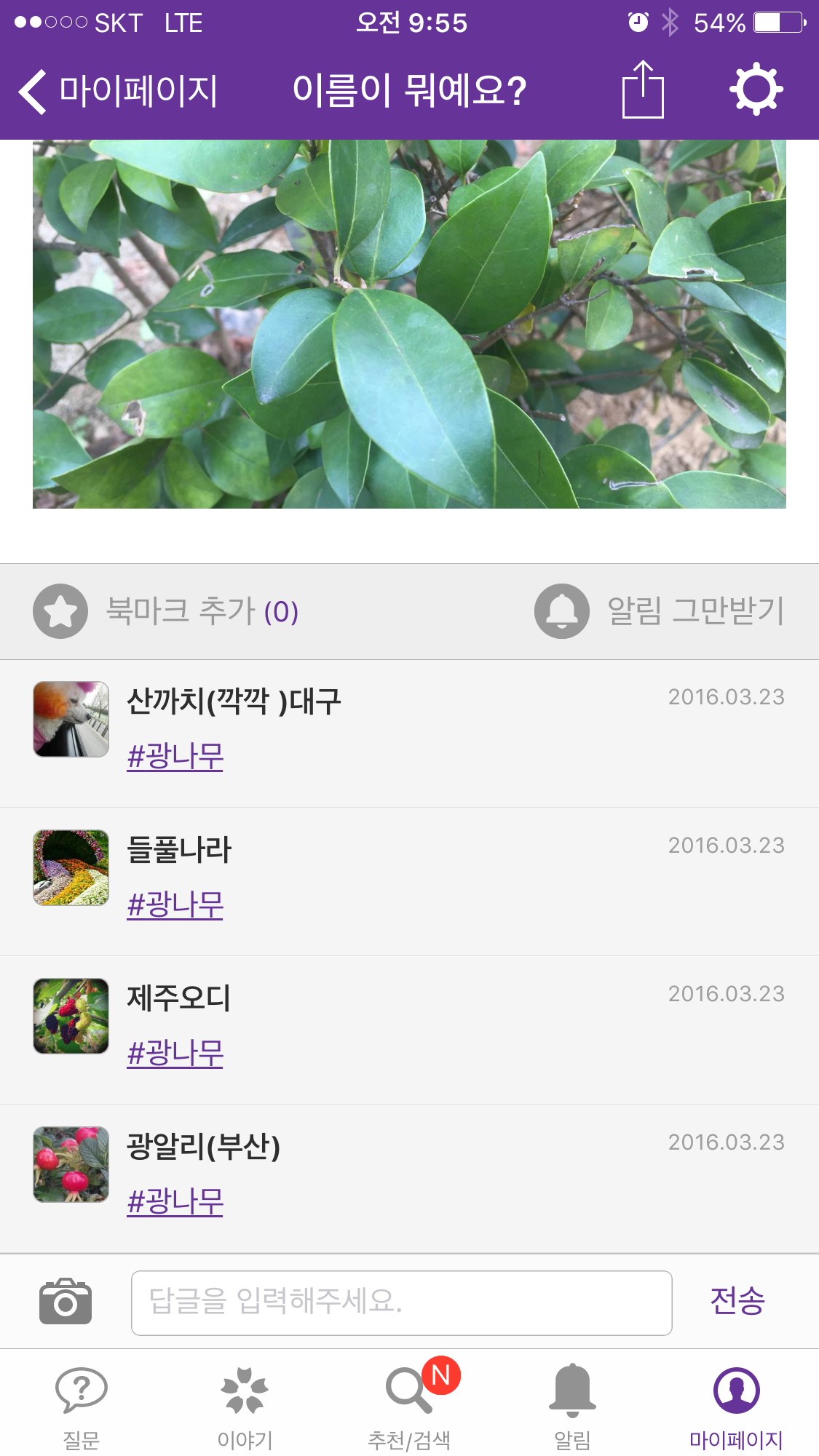Go back to 마이페이지
Viewport: 819px width, 1456px height.
tap(118, 92)
